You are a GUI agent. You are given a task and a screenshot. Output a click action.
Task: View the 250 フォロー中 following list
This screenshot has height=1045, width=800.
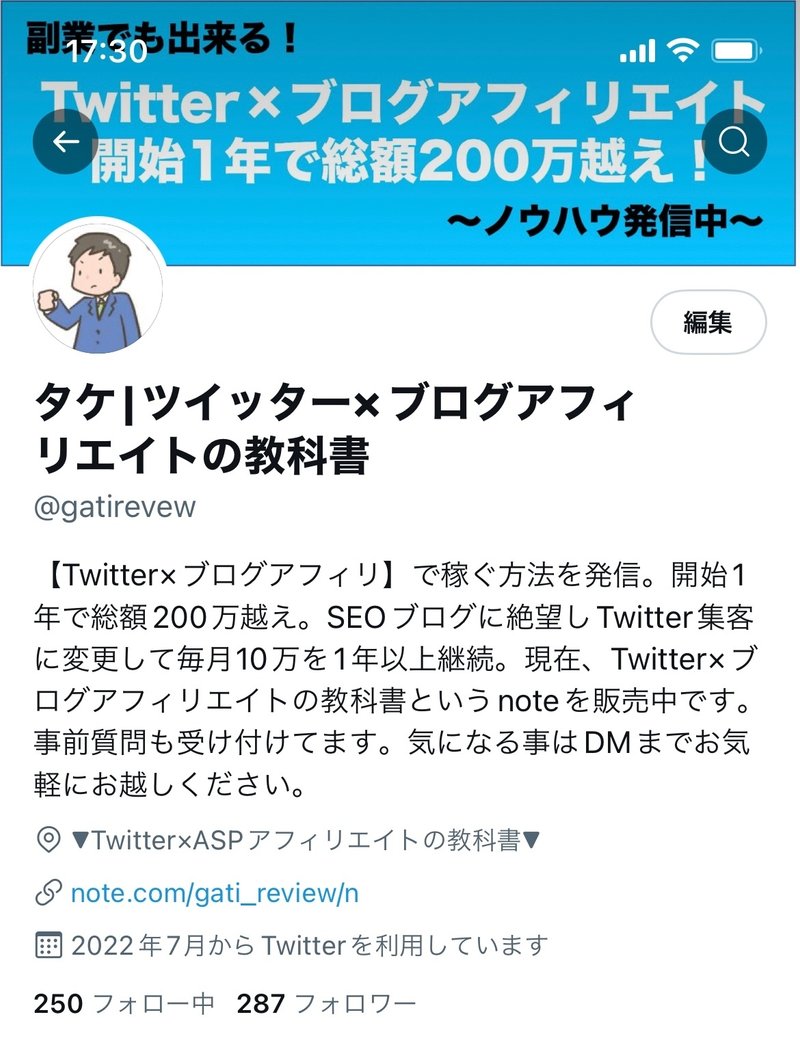(125, 1003)
